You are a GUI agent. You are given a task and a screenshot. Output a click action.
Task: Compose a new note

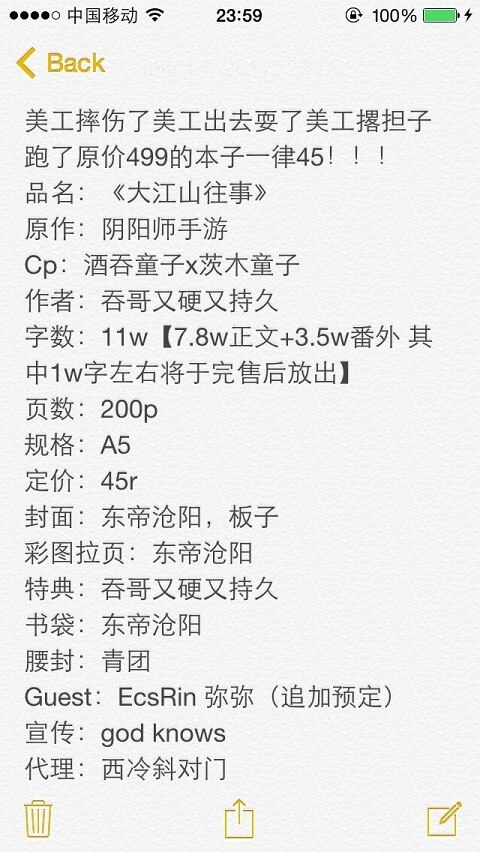[444, 818]
